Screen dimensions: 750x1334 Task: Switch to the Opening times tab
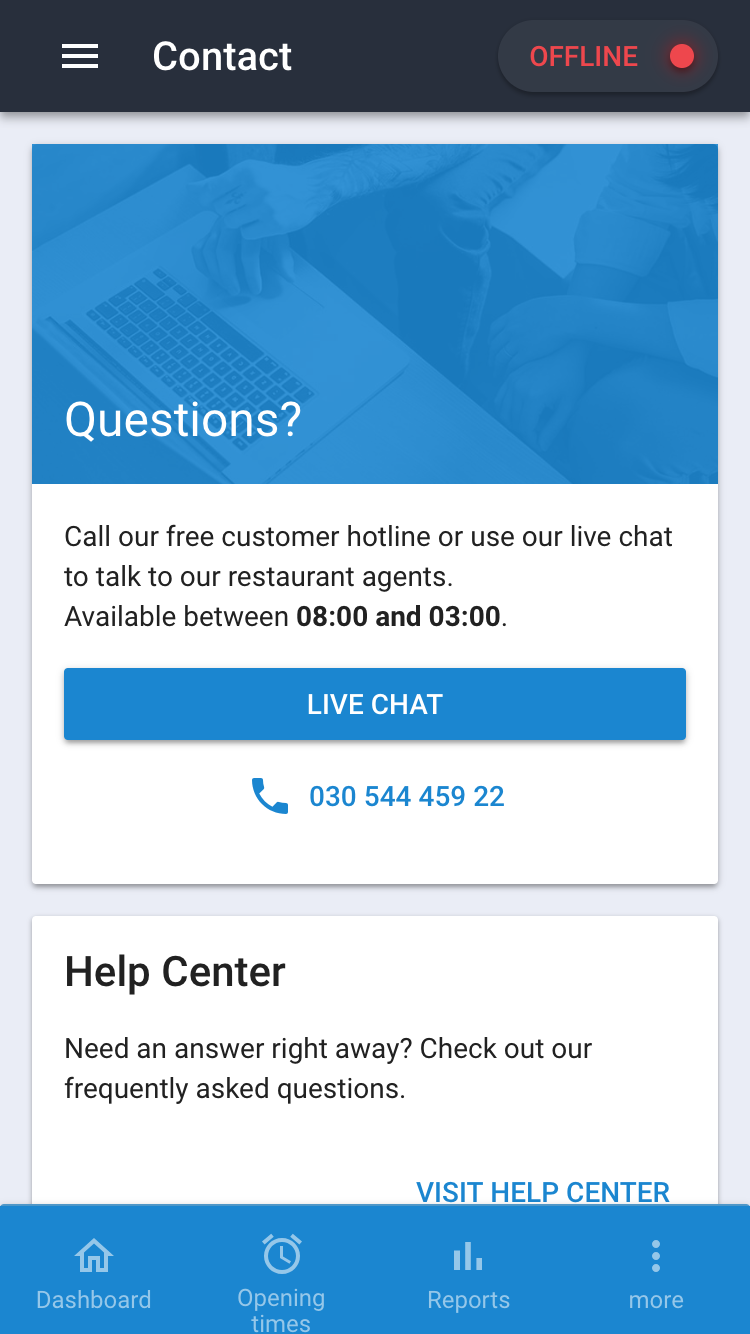pos(281,1280)
